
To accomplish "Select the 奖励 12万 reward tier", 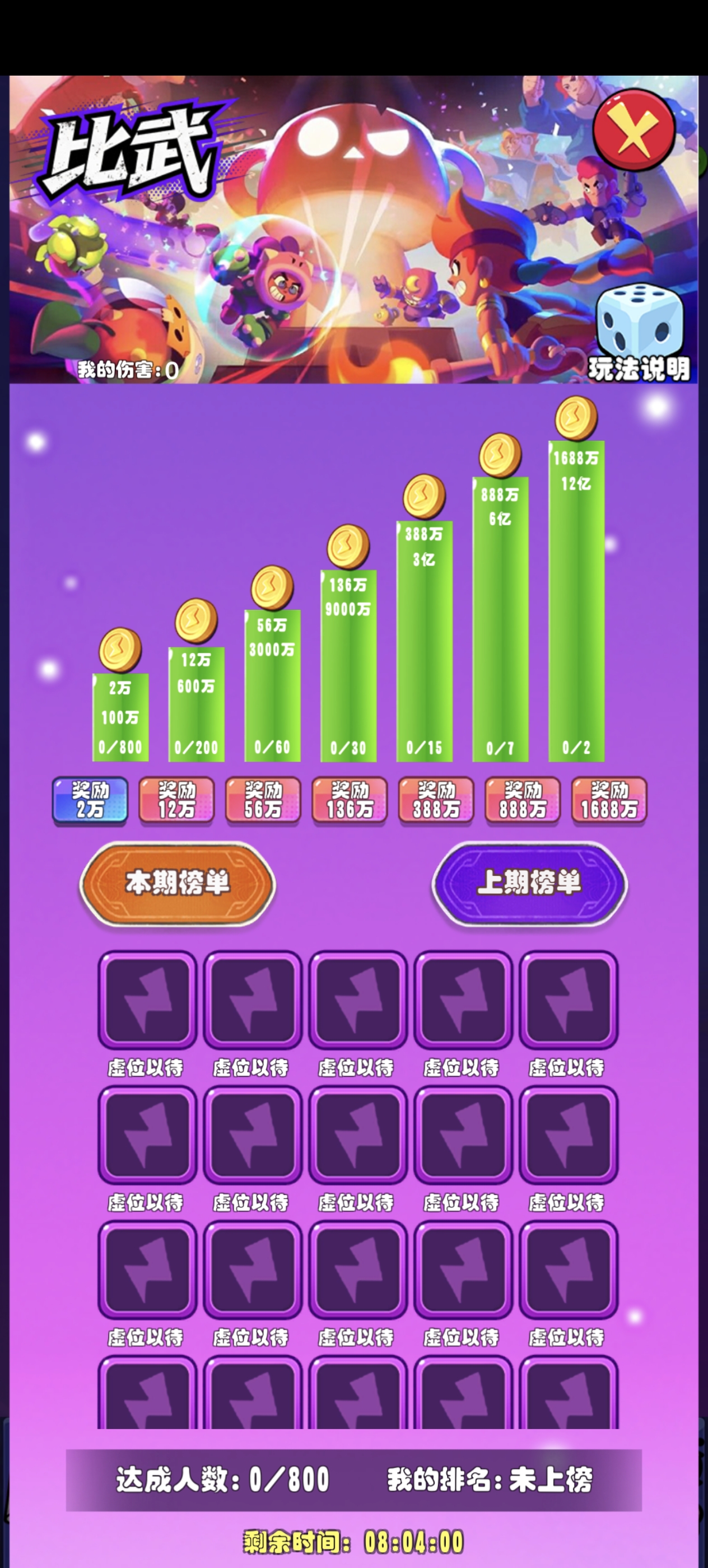I will (176, 800).
